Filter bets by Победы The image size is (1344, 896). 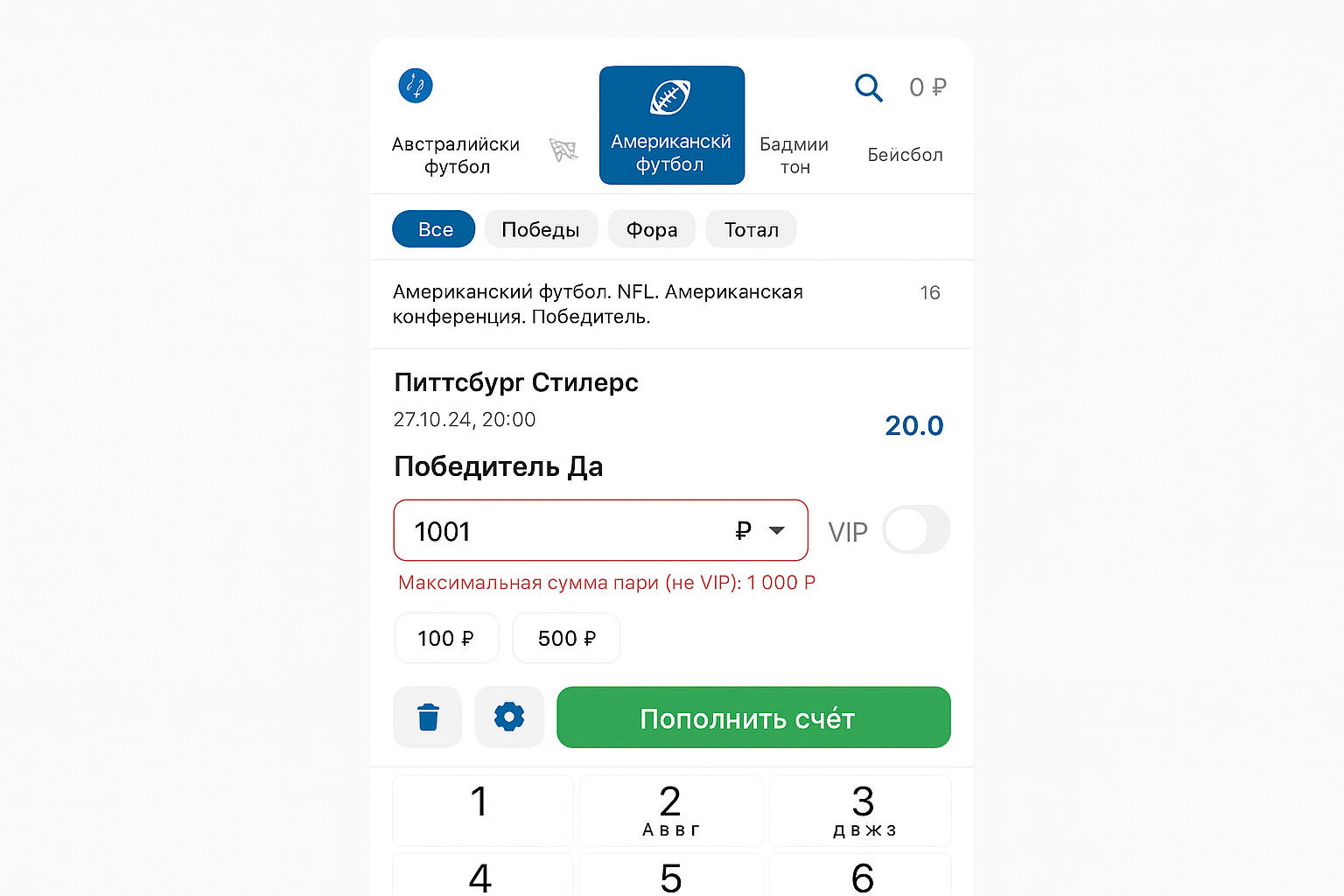541,229
